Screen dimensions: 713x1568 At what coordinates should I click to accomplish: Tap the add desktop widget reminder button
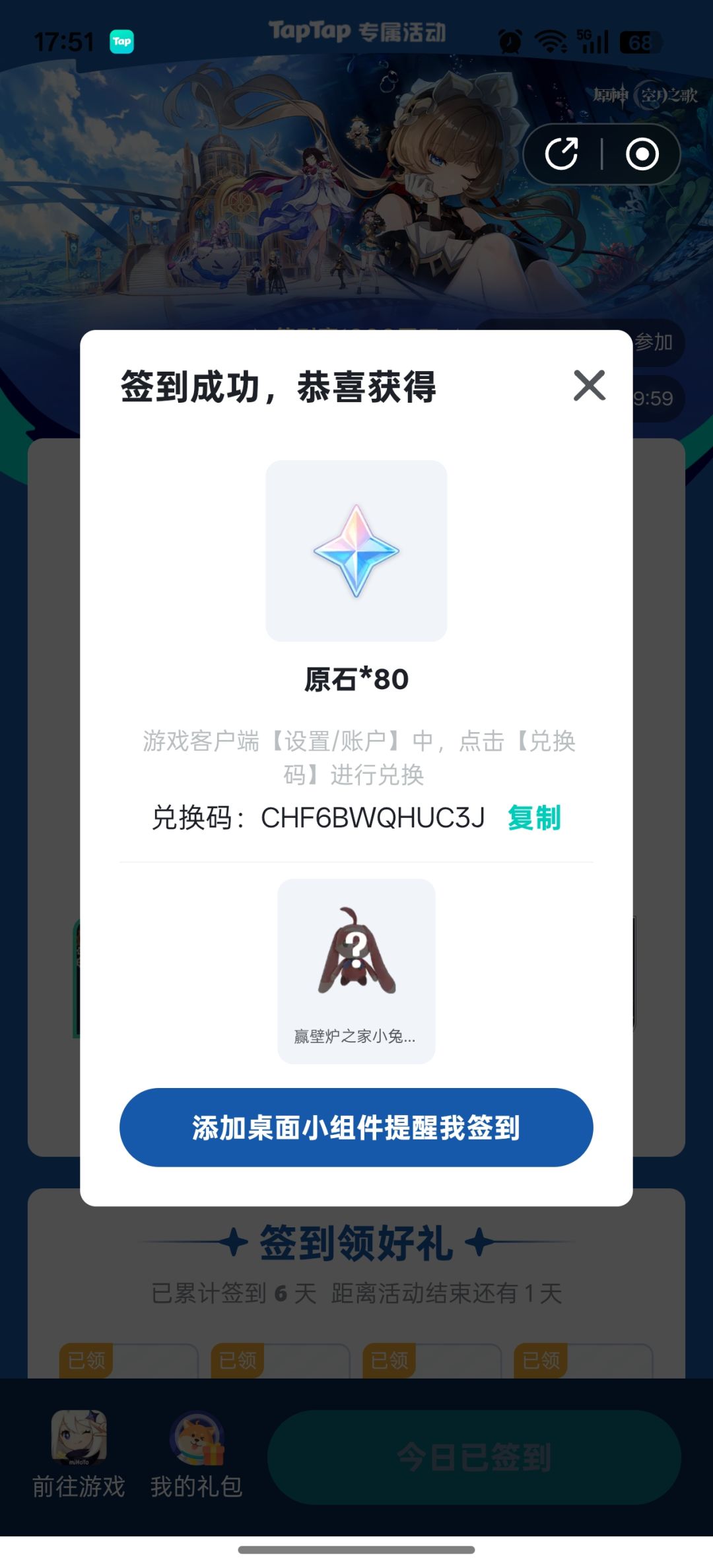click(x=356, y=1128)
